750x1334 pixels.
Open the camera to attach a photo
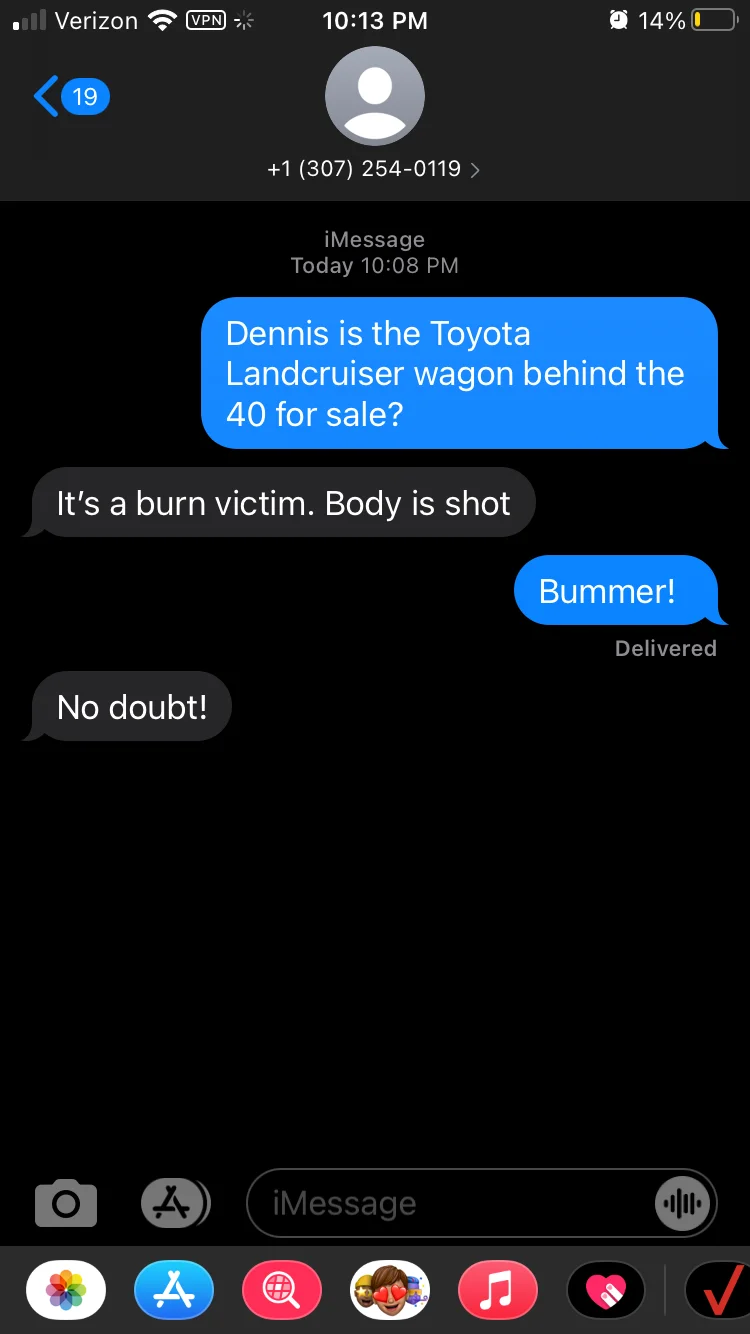[66, 1203]
